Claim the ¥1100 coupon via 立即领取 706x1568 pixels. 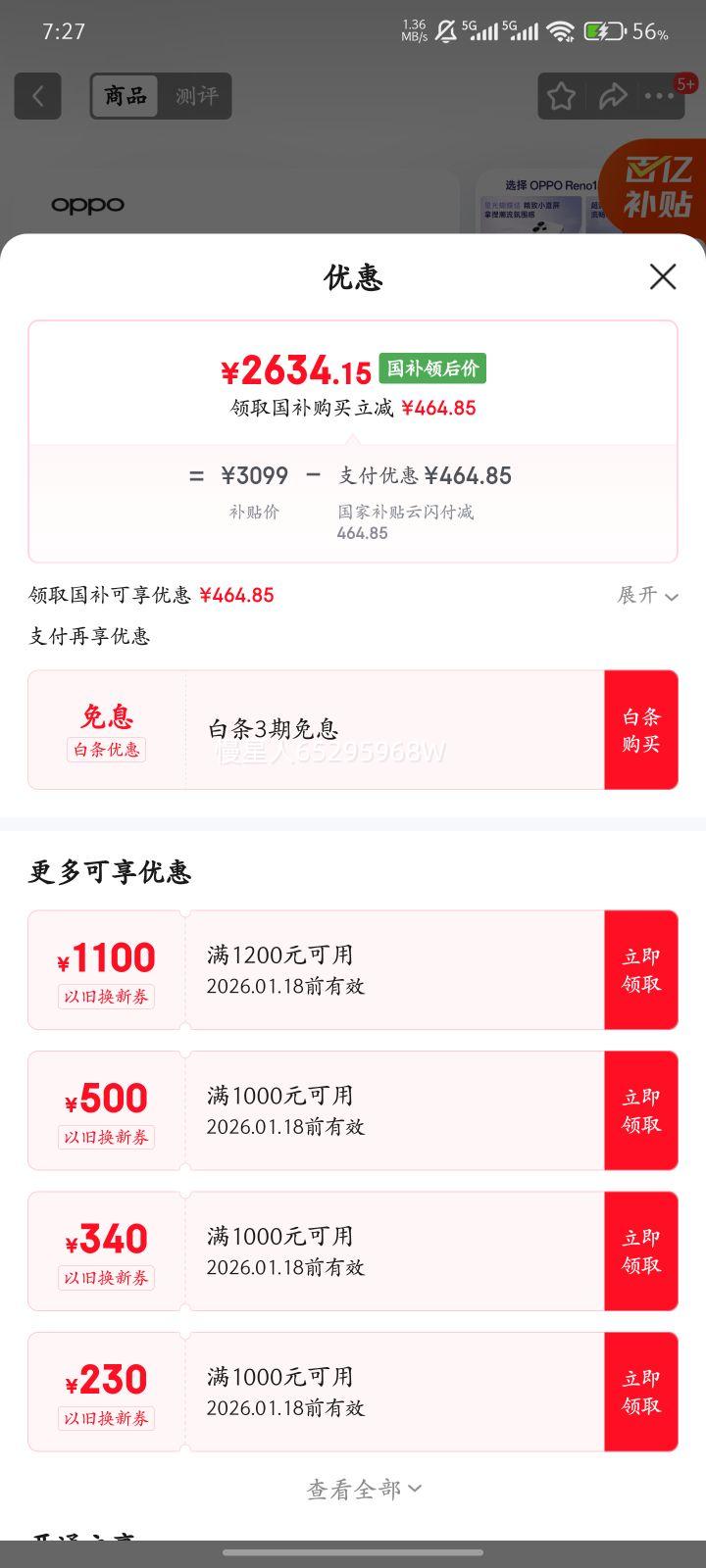click(641, 969)
